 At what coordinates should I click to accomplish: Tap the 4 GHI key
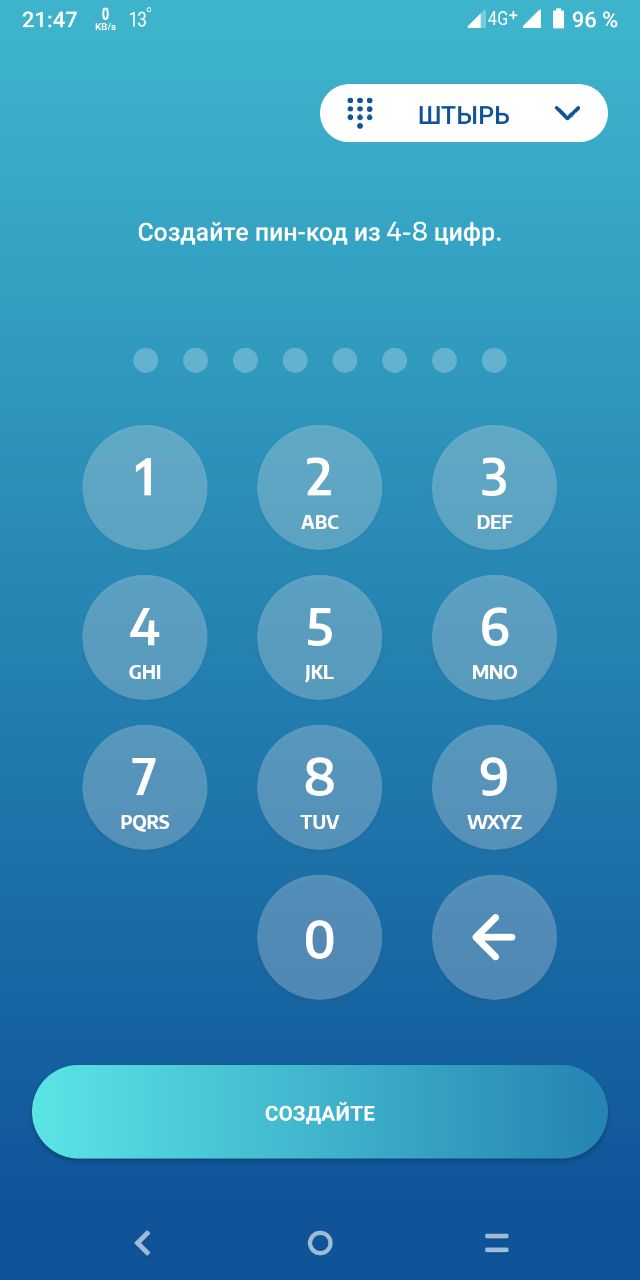145,637
